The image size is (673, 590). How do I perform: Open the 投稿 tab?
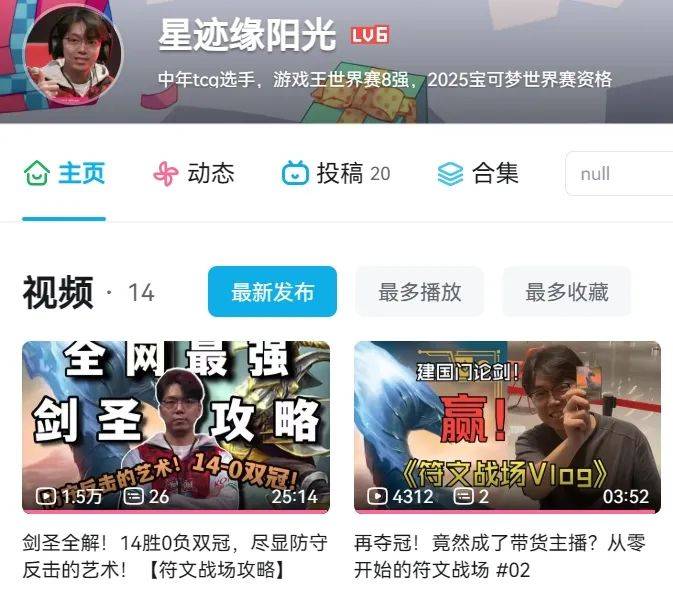[x=336, y=173]
